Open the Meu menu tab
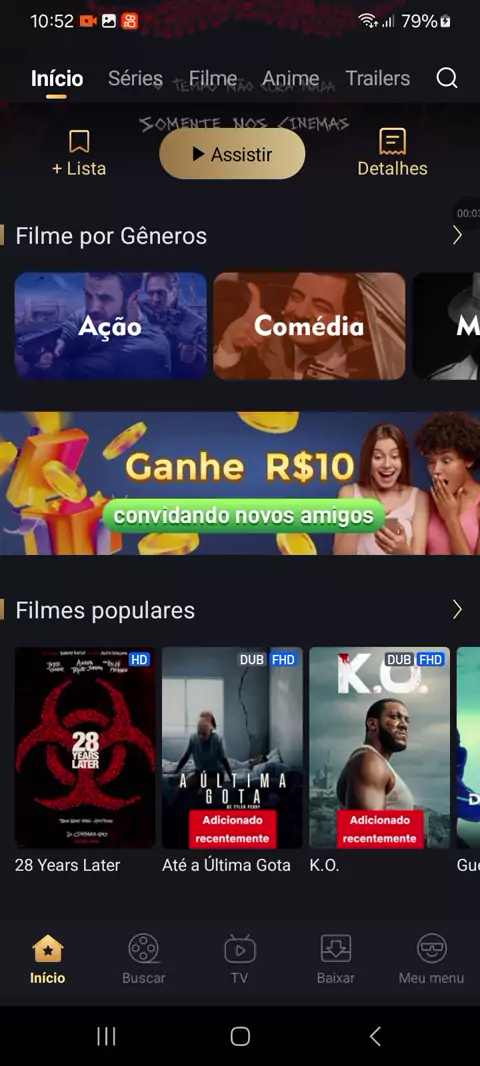 click(x=431, y=959)
